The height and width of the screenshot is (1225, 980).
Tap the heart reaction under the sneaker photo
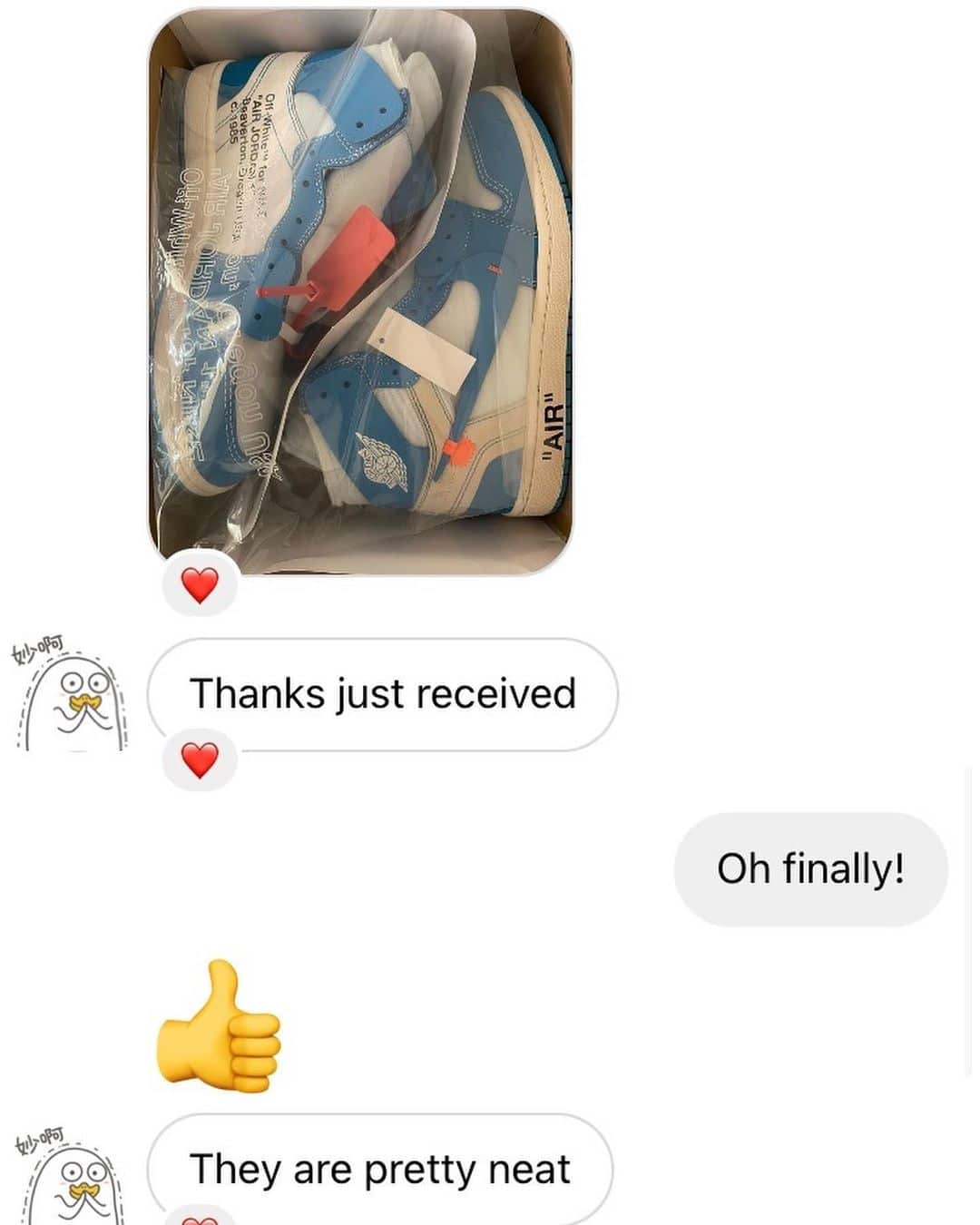point(200,585)
